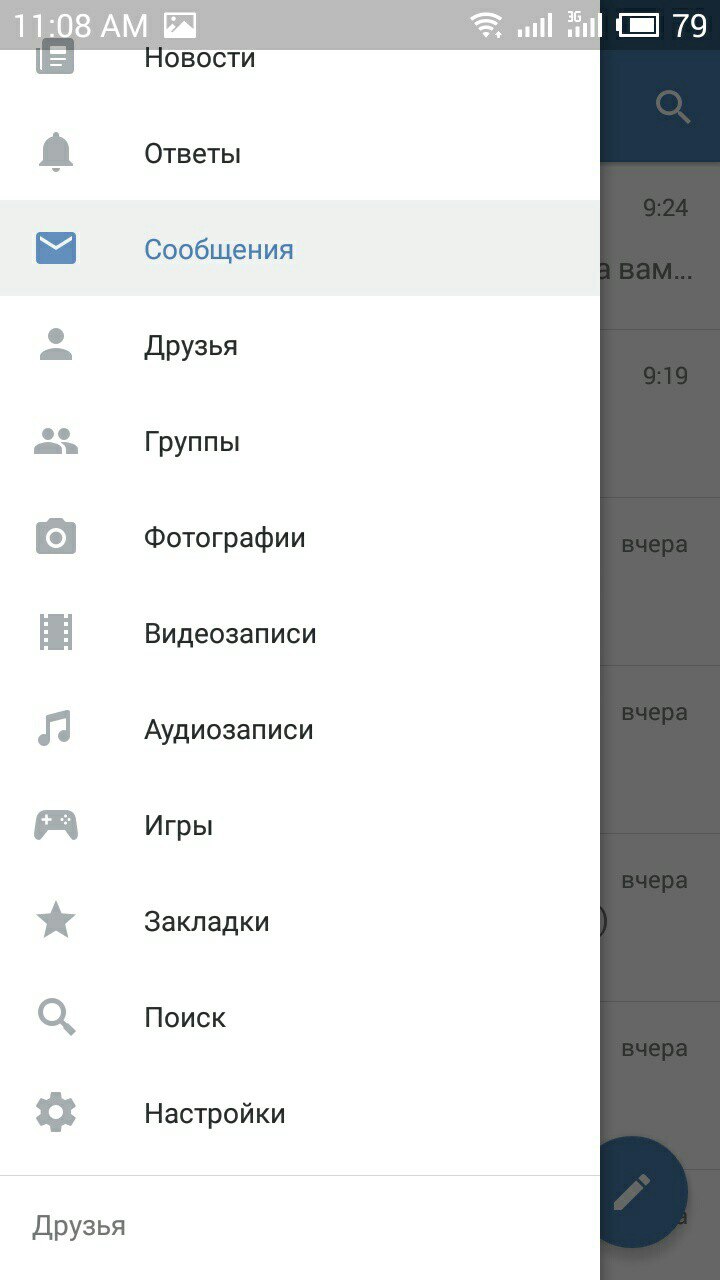Go to Фотографии
Screen dimensions: 720x1280
click(x=300, y=537)
